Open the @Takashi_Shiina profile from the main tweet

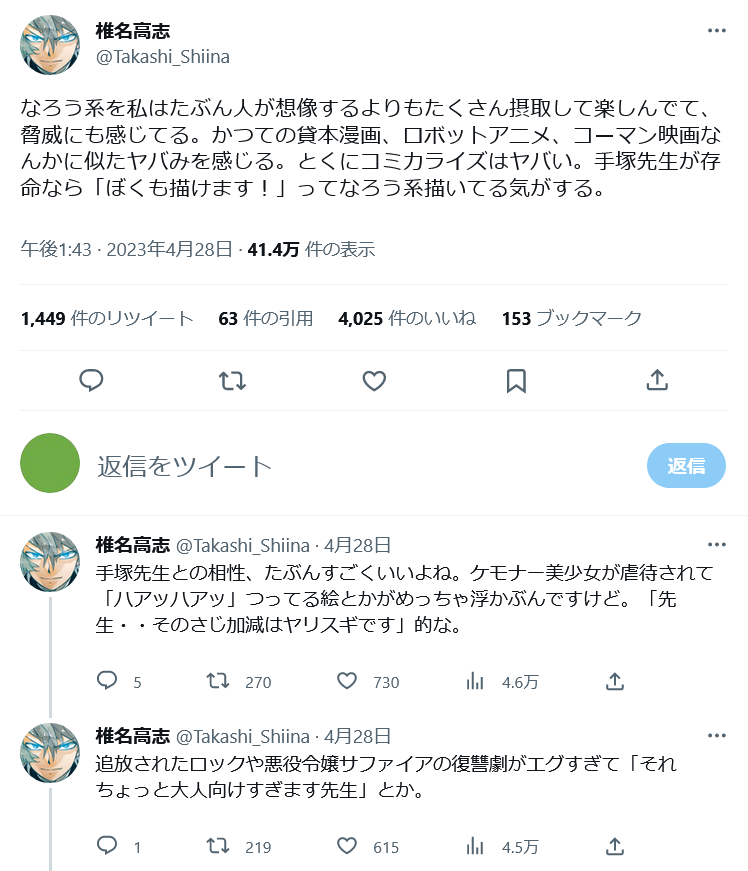click(162, 57)
